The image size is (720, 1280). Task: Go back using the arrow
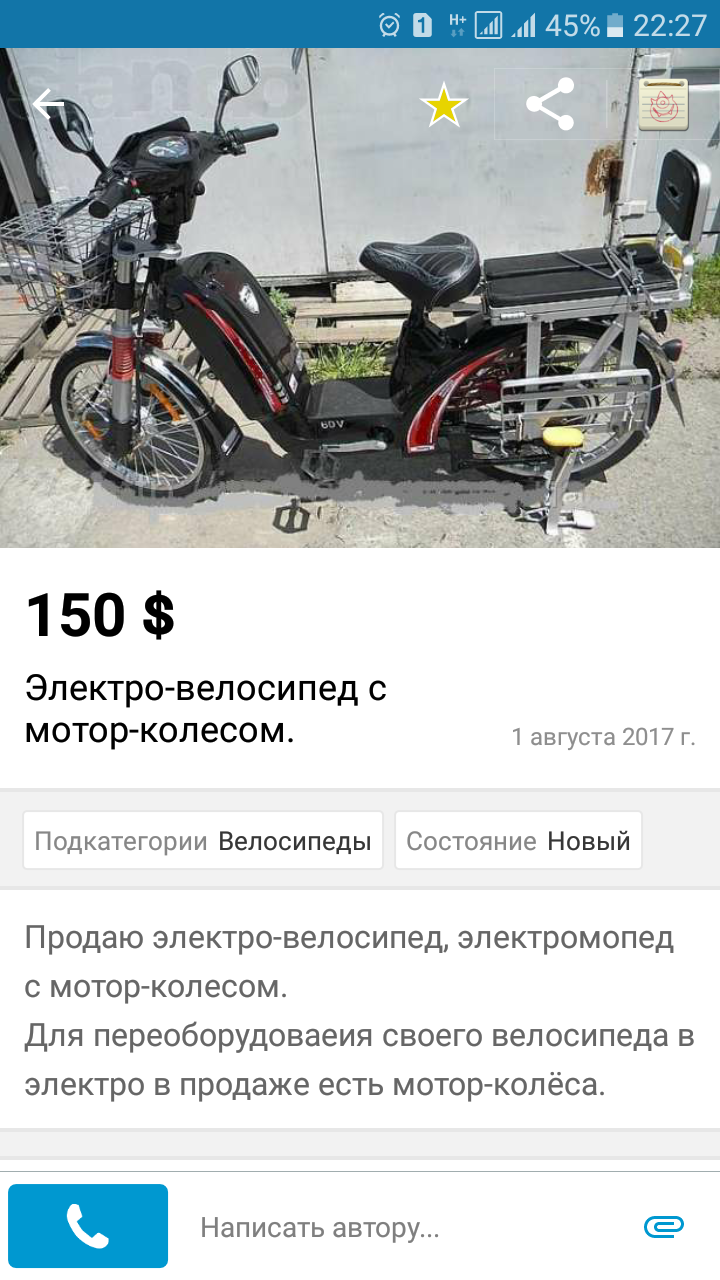click(x=47, y=104)
